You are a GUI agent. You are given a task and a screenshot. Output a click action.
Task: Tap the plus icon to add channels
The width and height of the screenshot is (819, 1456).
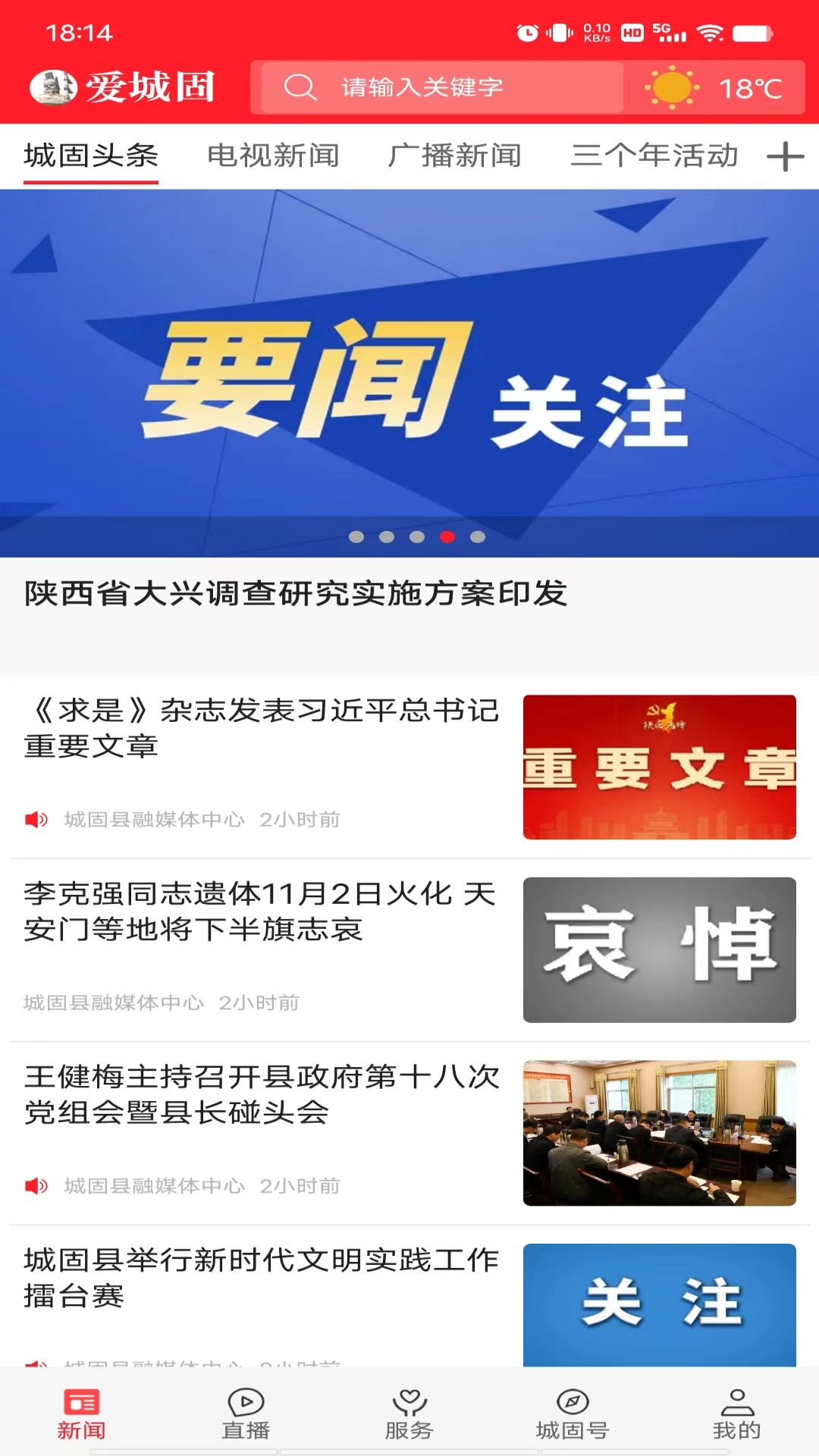785,157
